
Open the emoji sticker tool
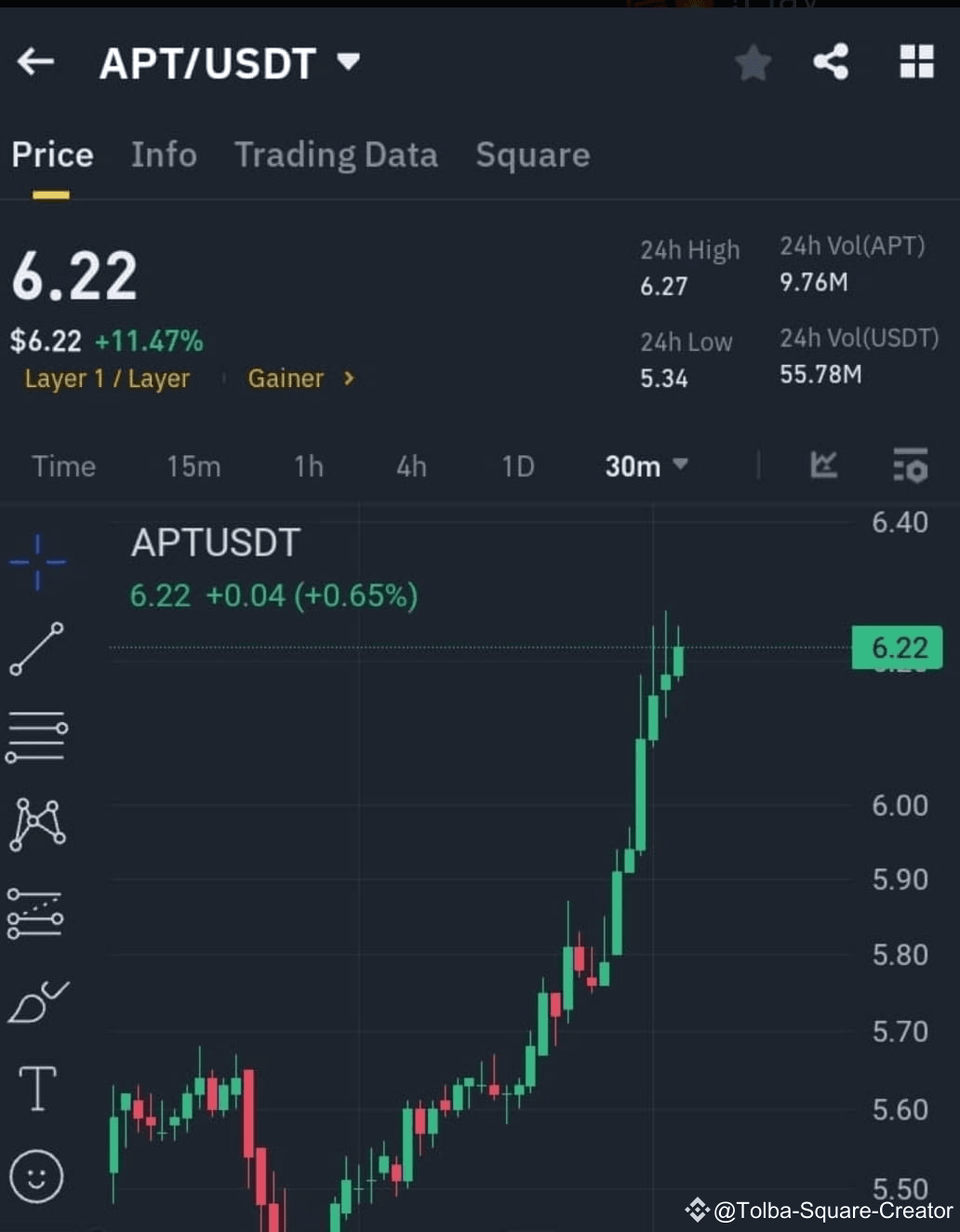[37, 1175]
